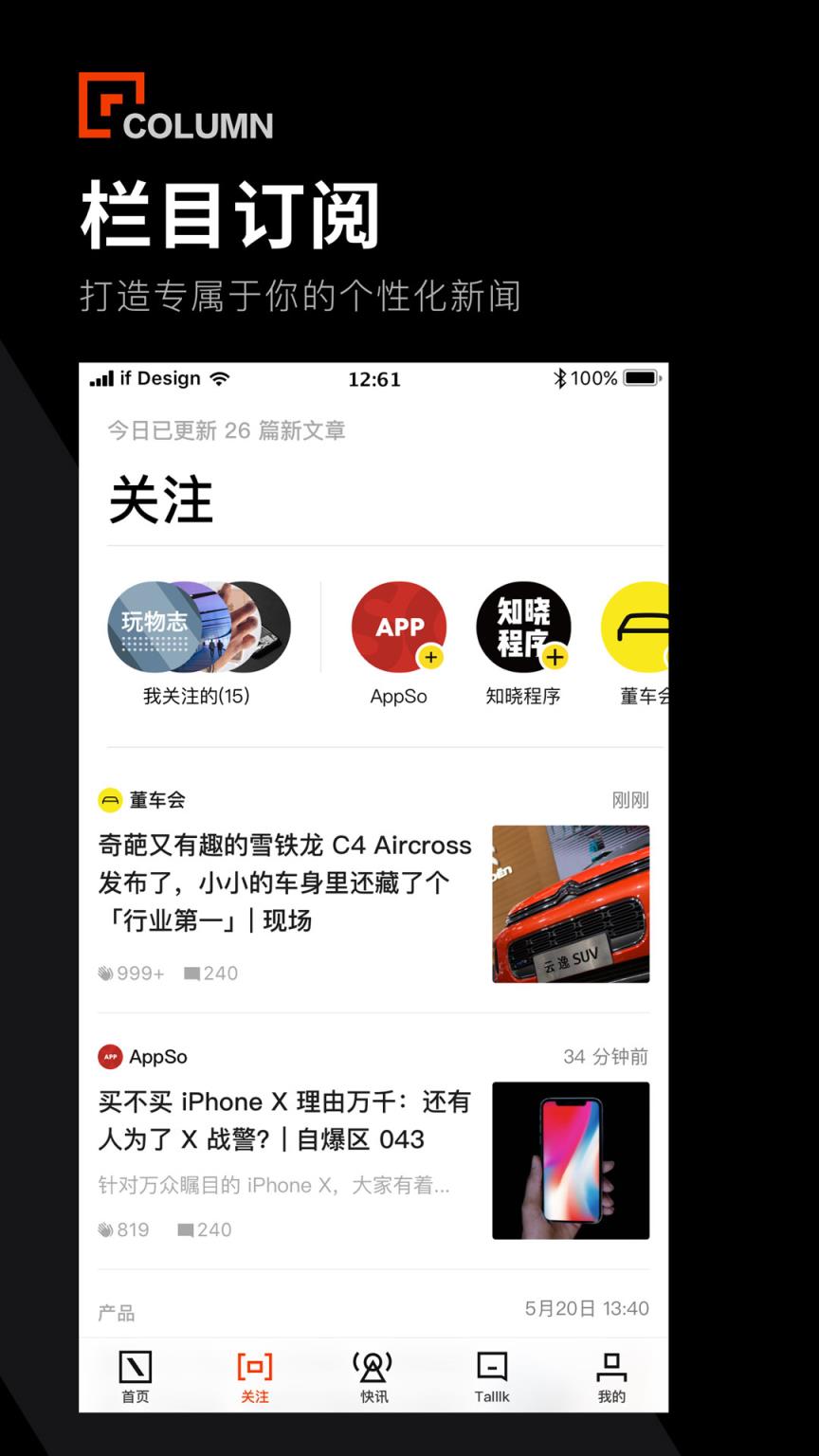Click the iPhone X article thumbnail image
Image resolution: width=819 pixels, height=1456 pixels.
point(571,1160)
